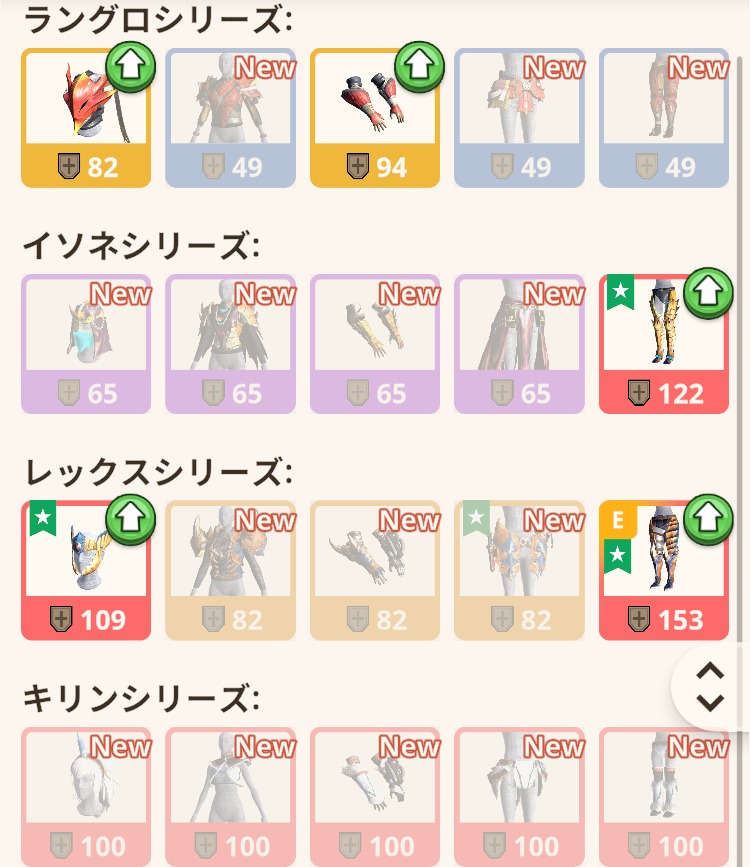Select the キリン helmet tile marked New
This screenshot has height=867, width=750.
(x=86, y=796)
